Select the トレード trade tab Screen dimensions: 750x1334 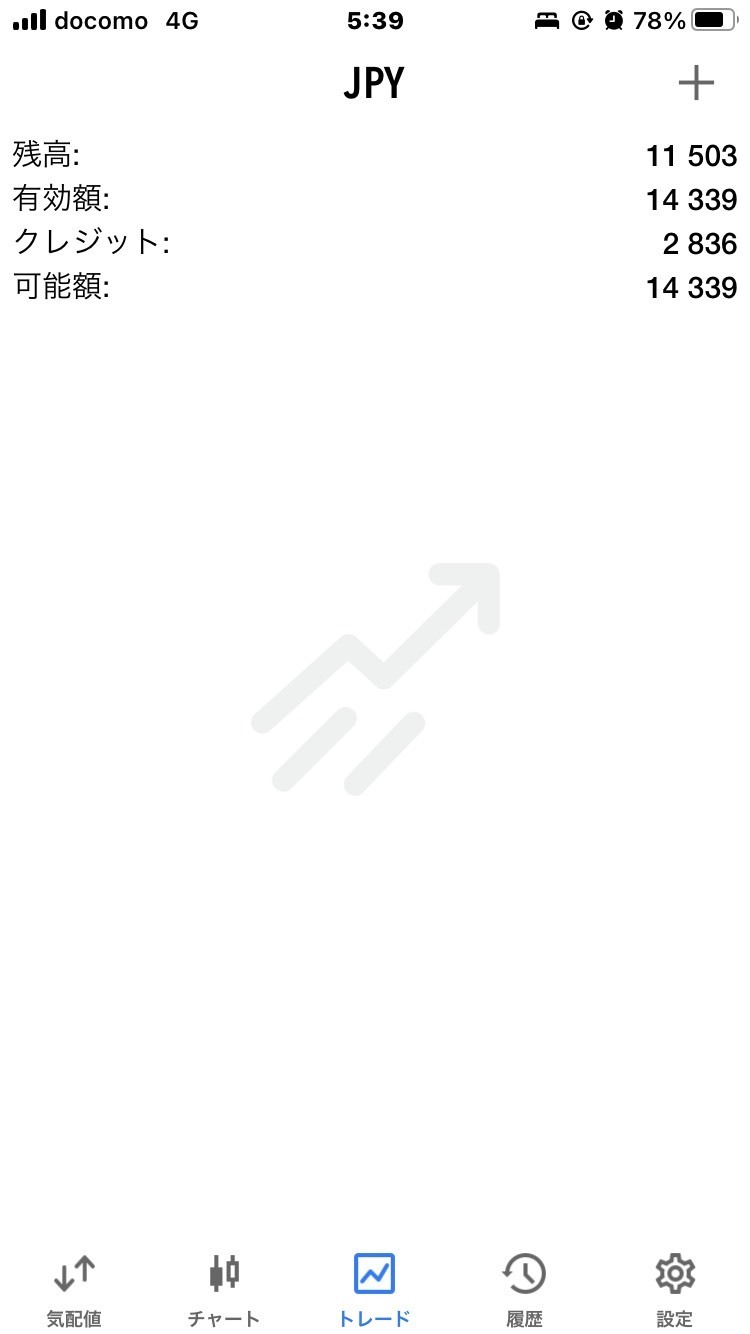(x=374, y=1288)
